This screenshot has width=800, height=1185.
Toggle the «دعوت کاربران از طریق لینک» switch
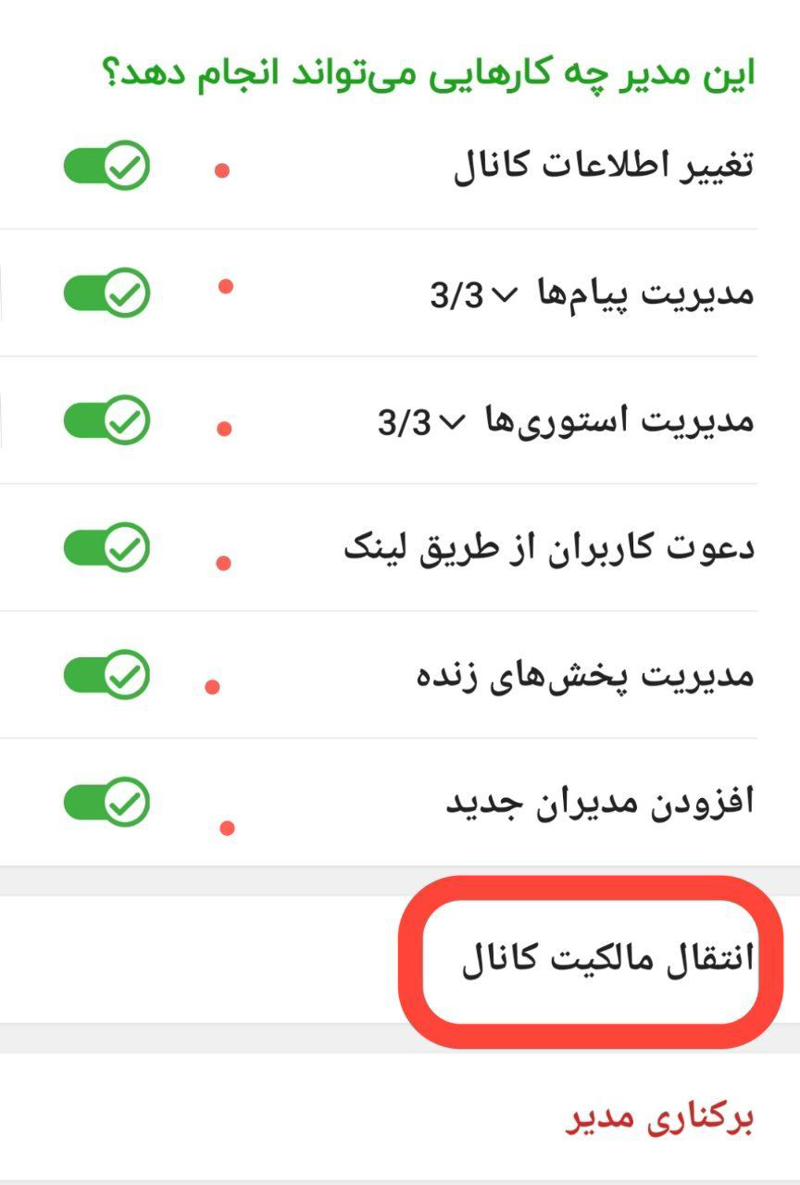(x=107, y=548)
